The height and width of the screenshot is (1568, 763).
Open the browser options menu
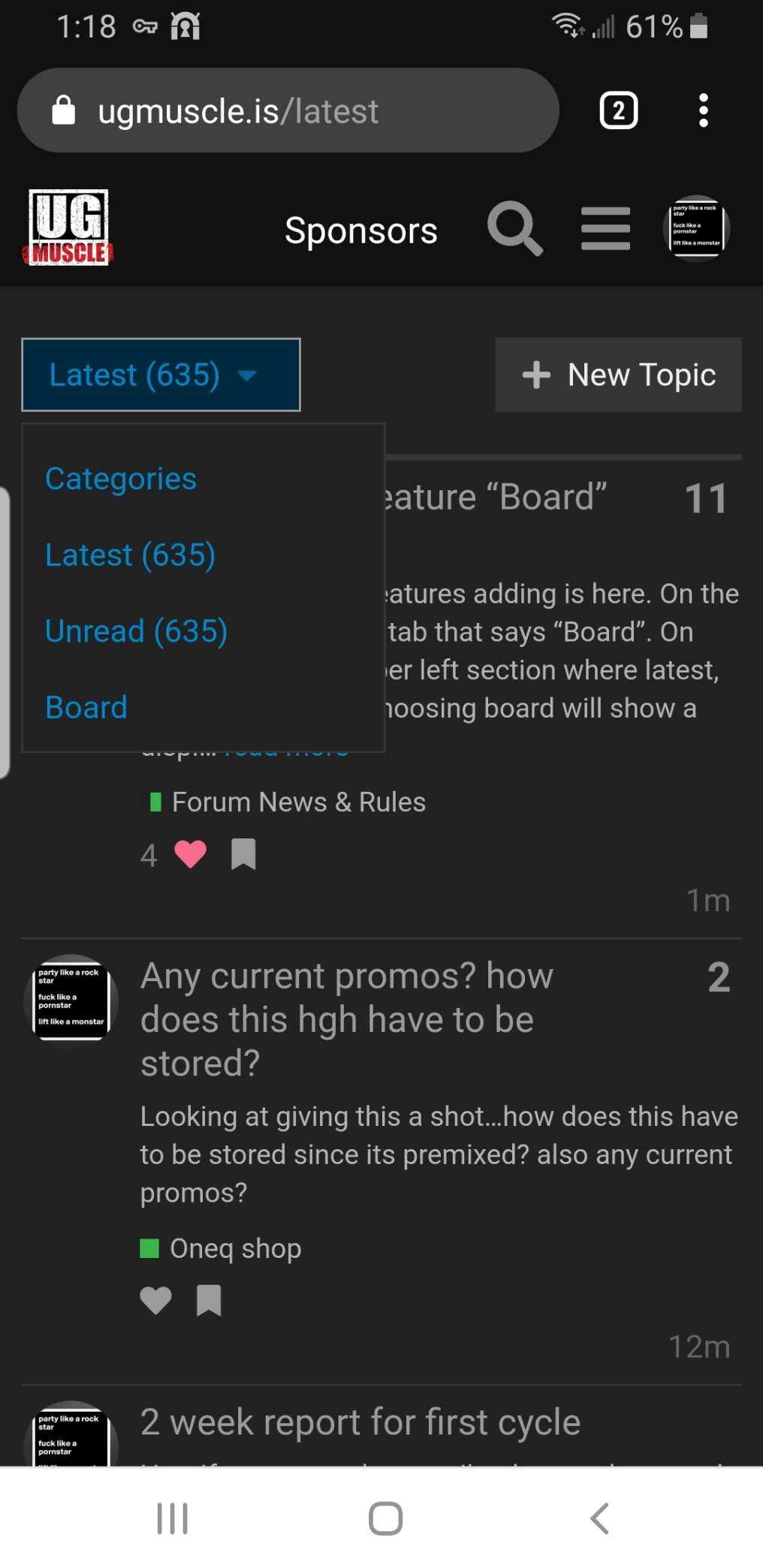(703, 110)
